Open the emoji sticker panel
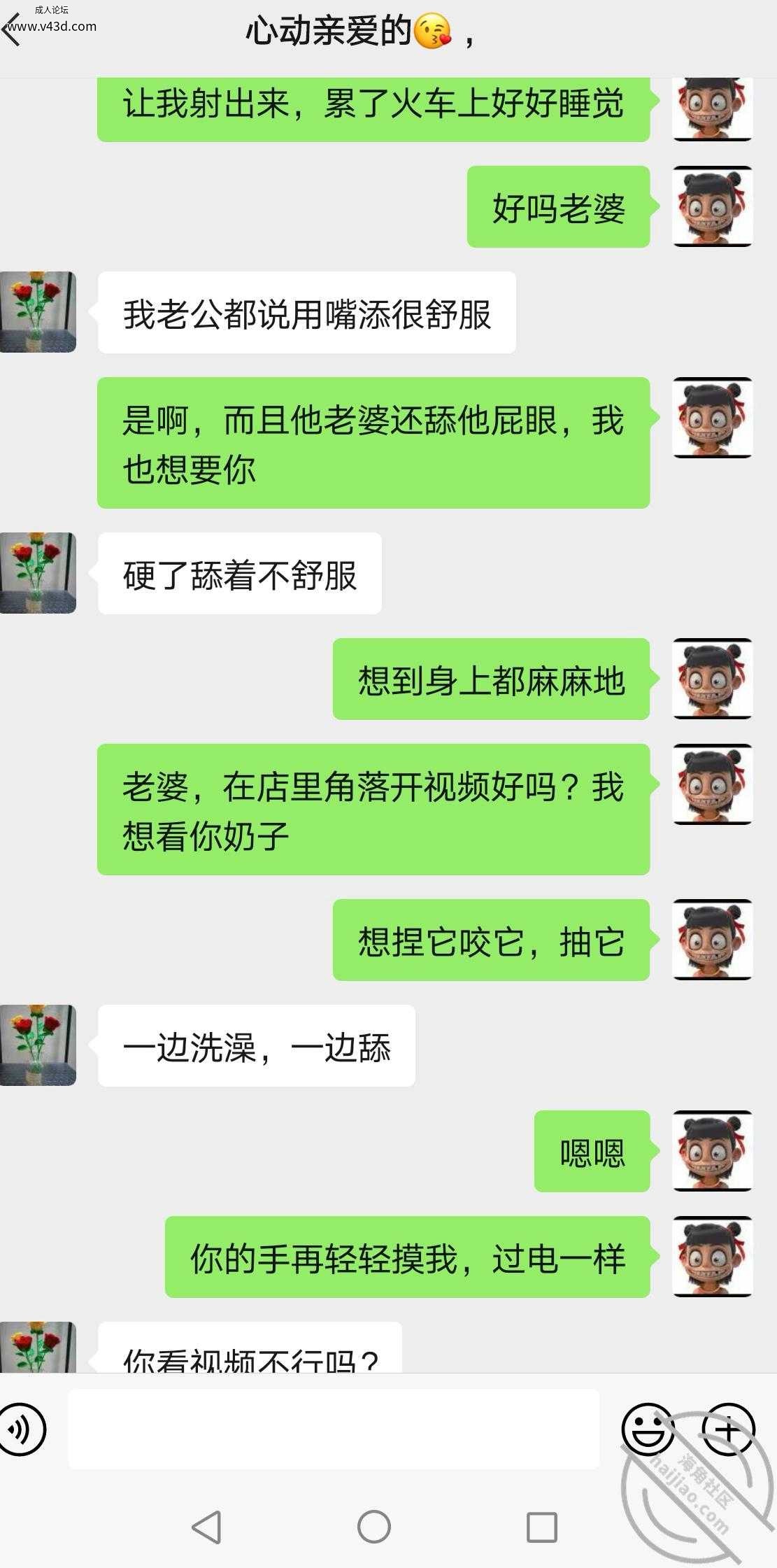Screen dimensions: 777x1568 [648, 1429]
